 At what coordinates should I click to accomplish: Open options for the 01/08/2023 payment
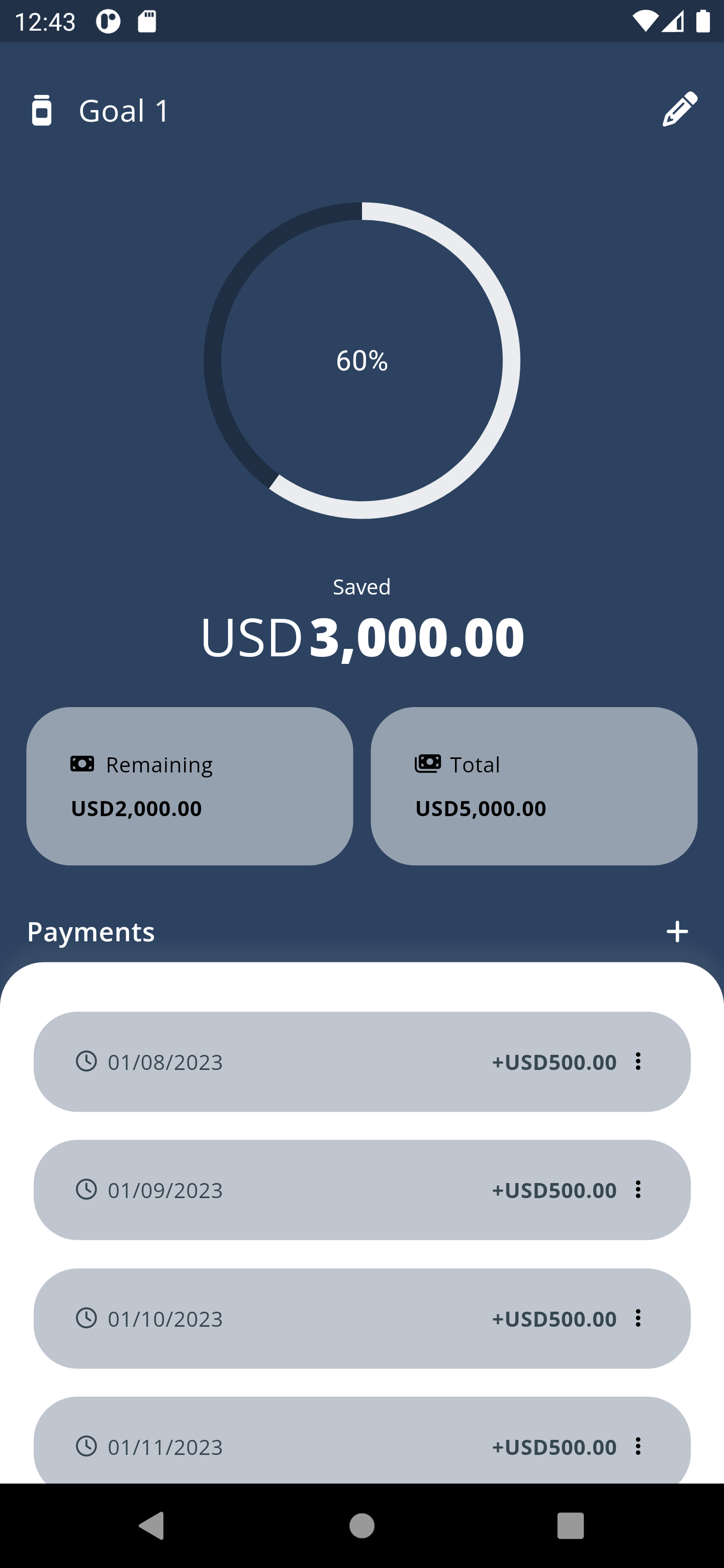638,1061
